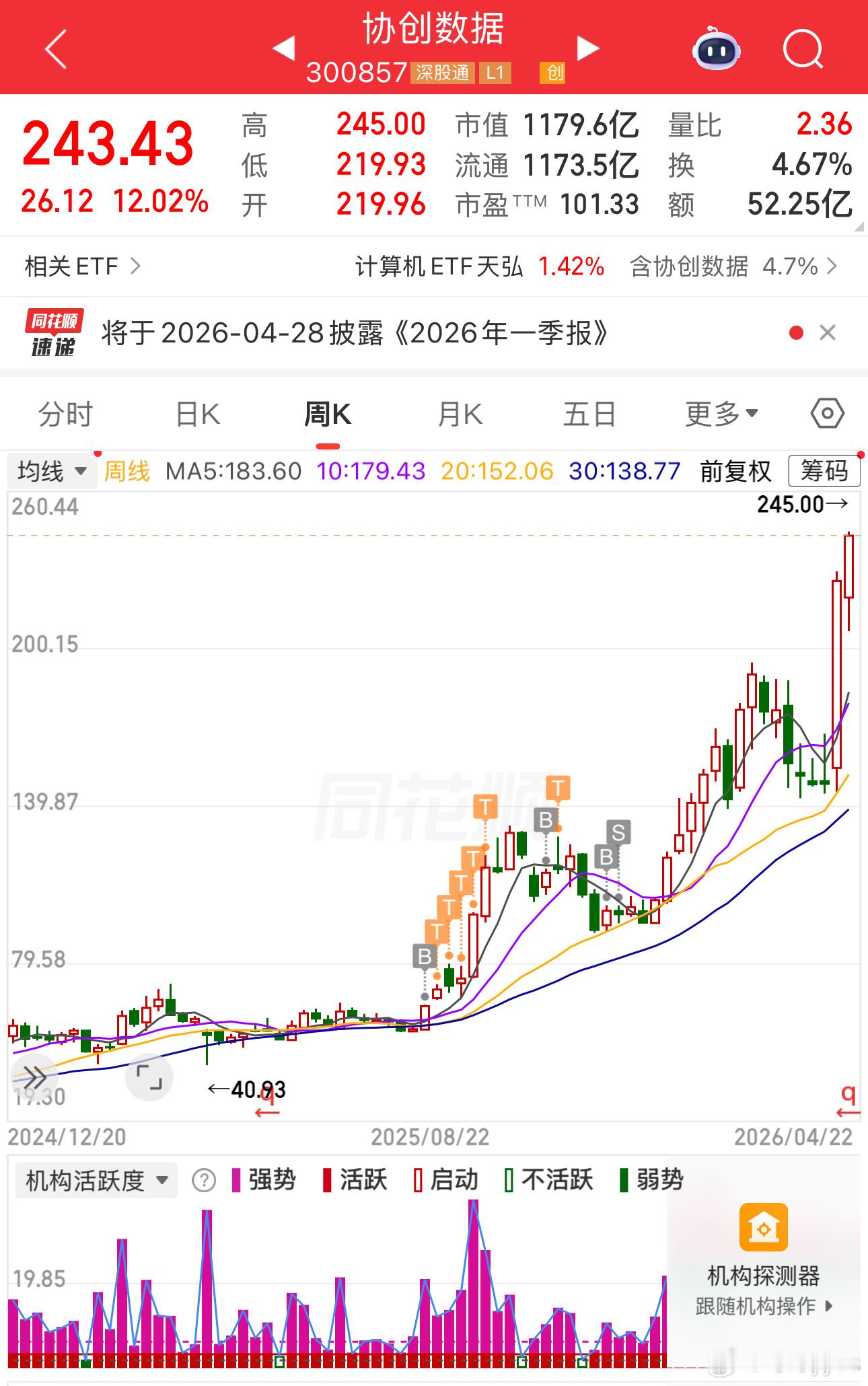Click the double-arrow indicator switcher icon
Screen dimensions: 868x1386
(32, 1077)
